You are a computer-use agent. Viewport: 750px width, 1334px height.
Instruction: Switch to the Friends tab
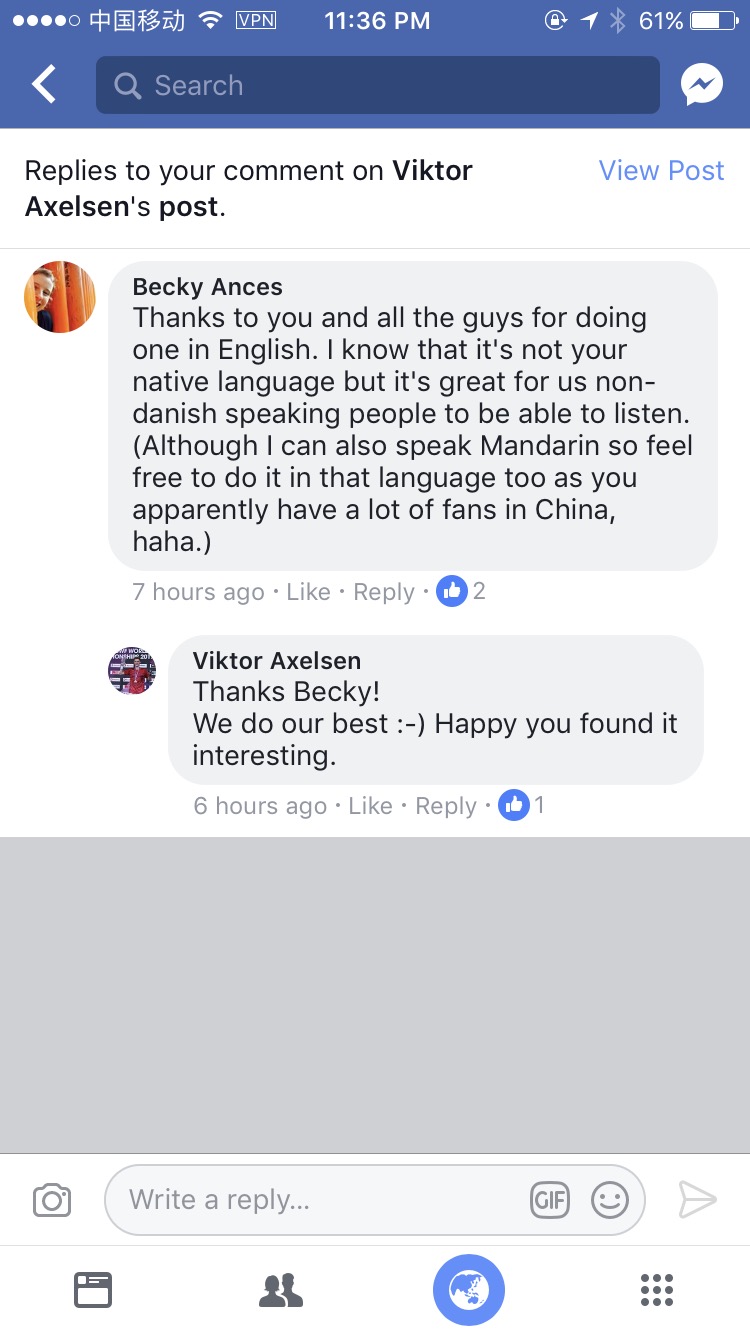[281, 1290]
